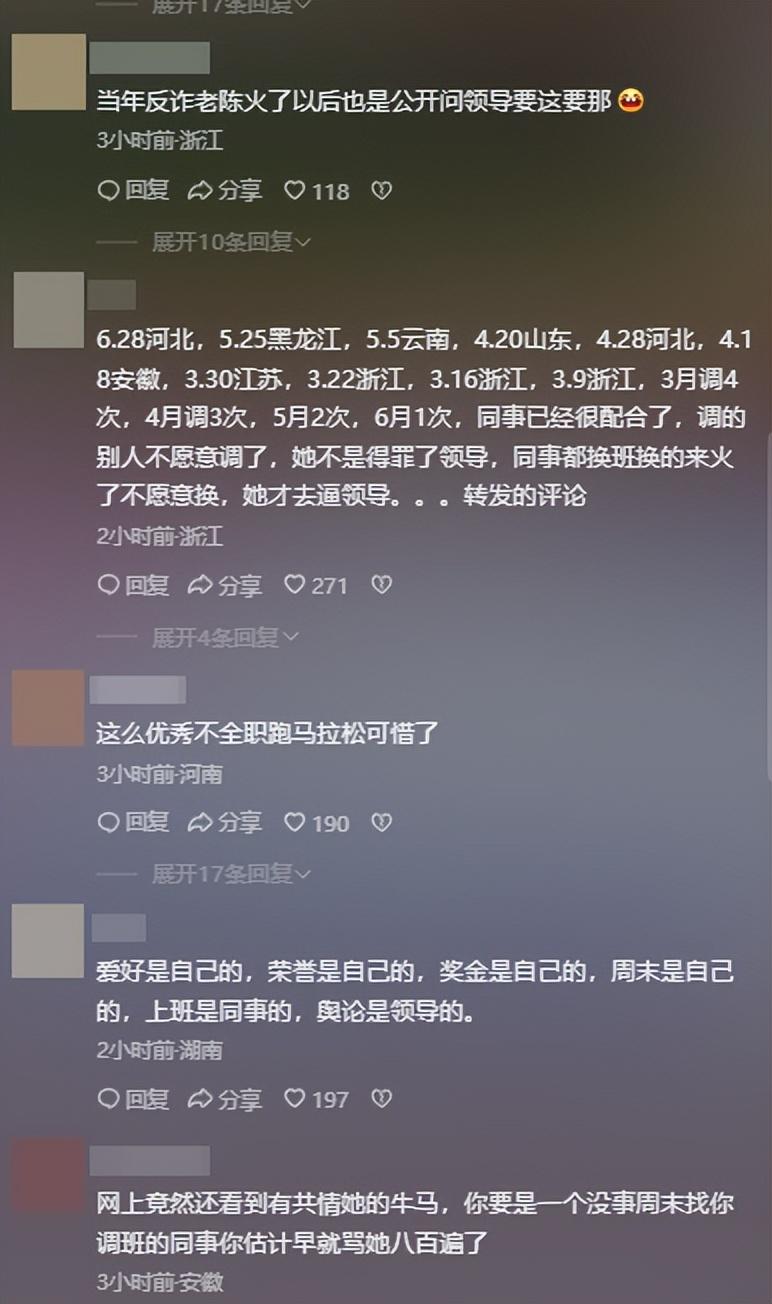
Task: Like the comment with 271 likes
Action: click(x=315, y=585)
